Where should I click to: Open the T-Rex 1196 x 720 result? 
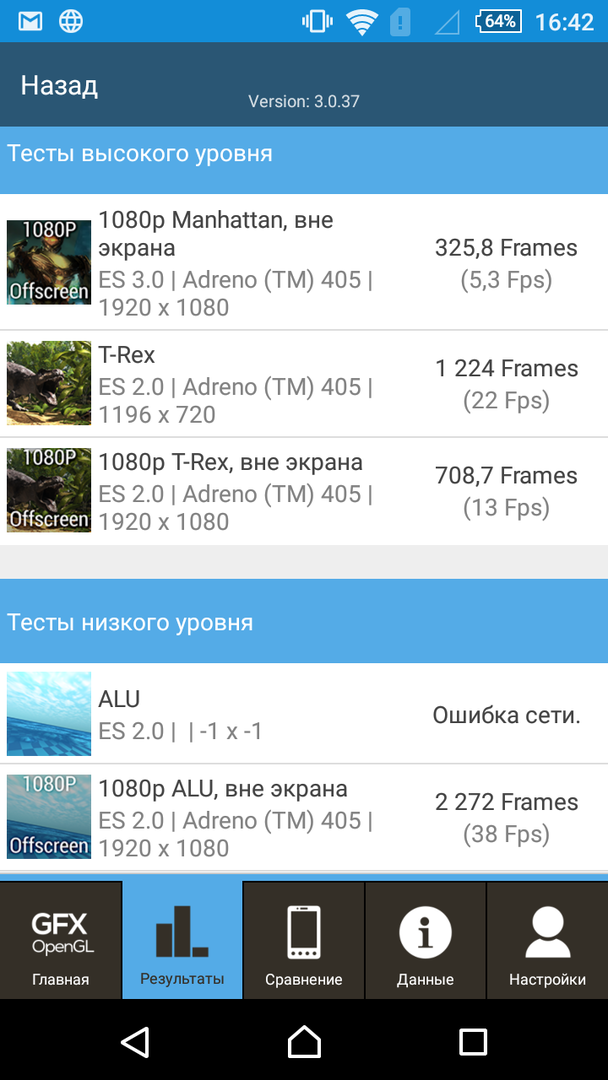304,384
